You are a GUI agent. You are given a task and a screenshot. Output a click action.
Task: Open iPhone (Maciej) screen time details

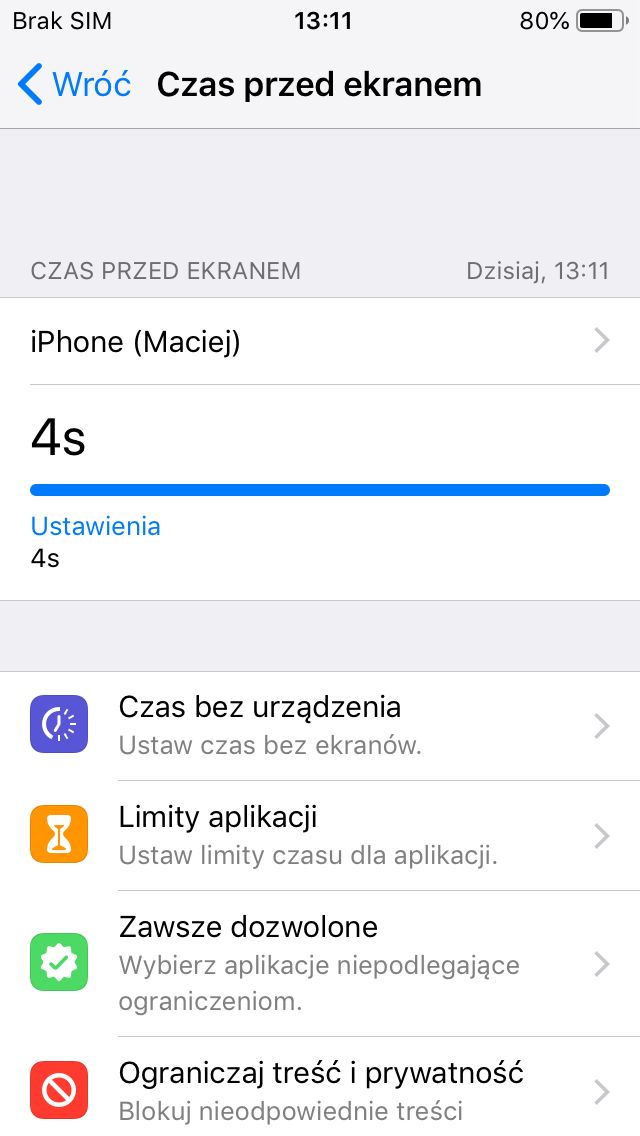(320, 341)
